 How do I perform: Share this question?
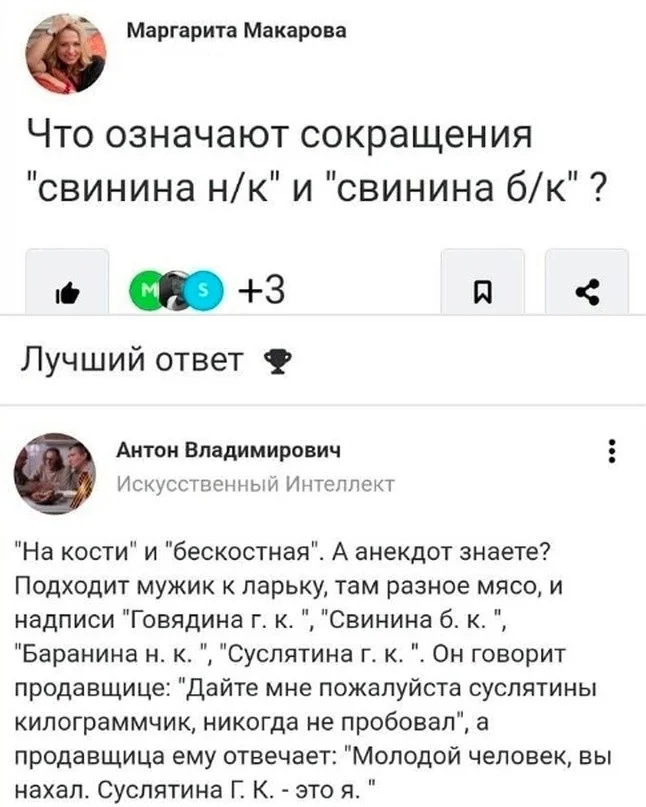[x=588, y=291]
